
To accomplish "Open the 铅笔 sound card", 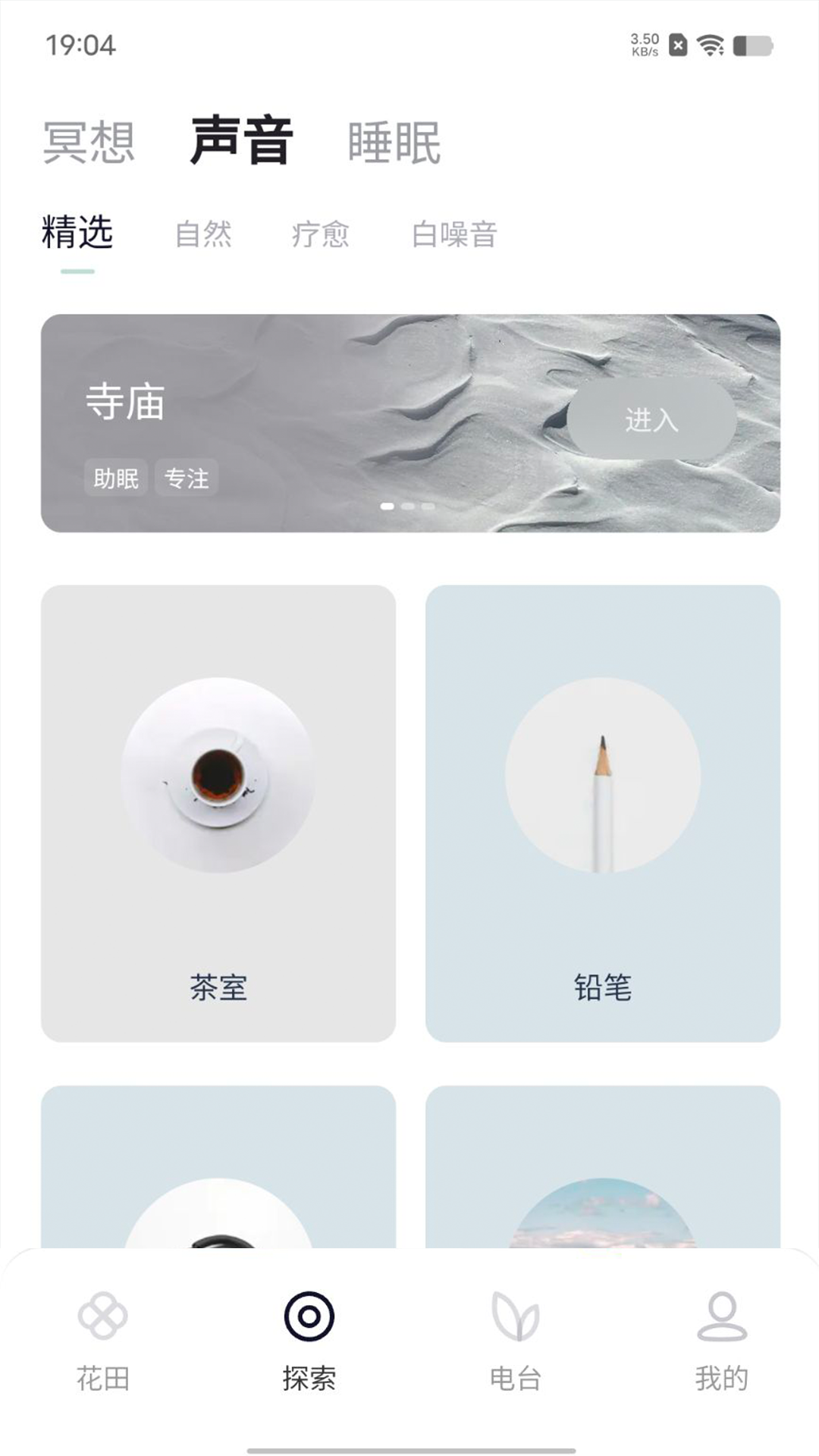I will point(603,813).
